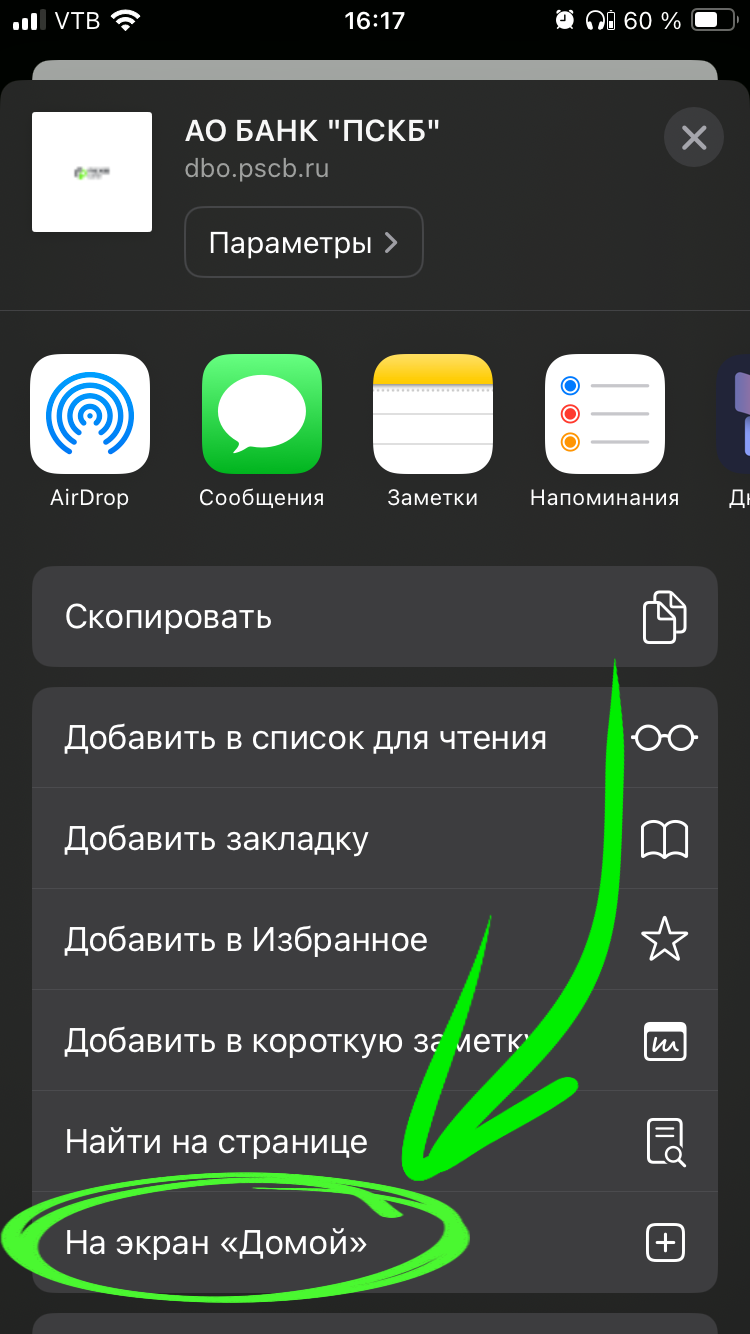Share through Сообщения app
The height and width of the screenshot is (1334, 750).
(262, 414)
